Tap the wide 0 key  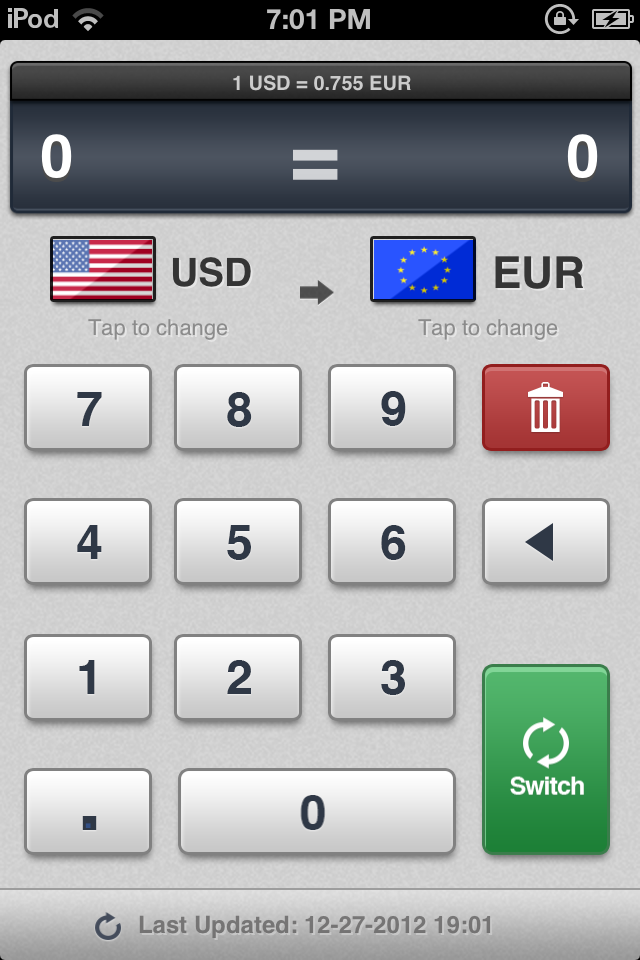316,812
